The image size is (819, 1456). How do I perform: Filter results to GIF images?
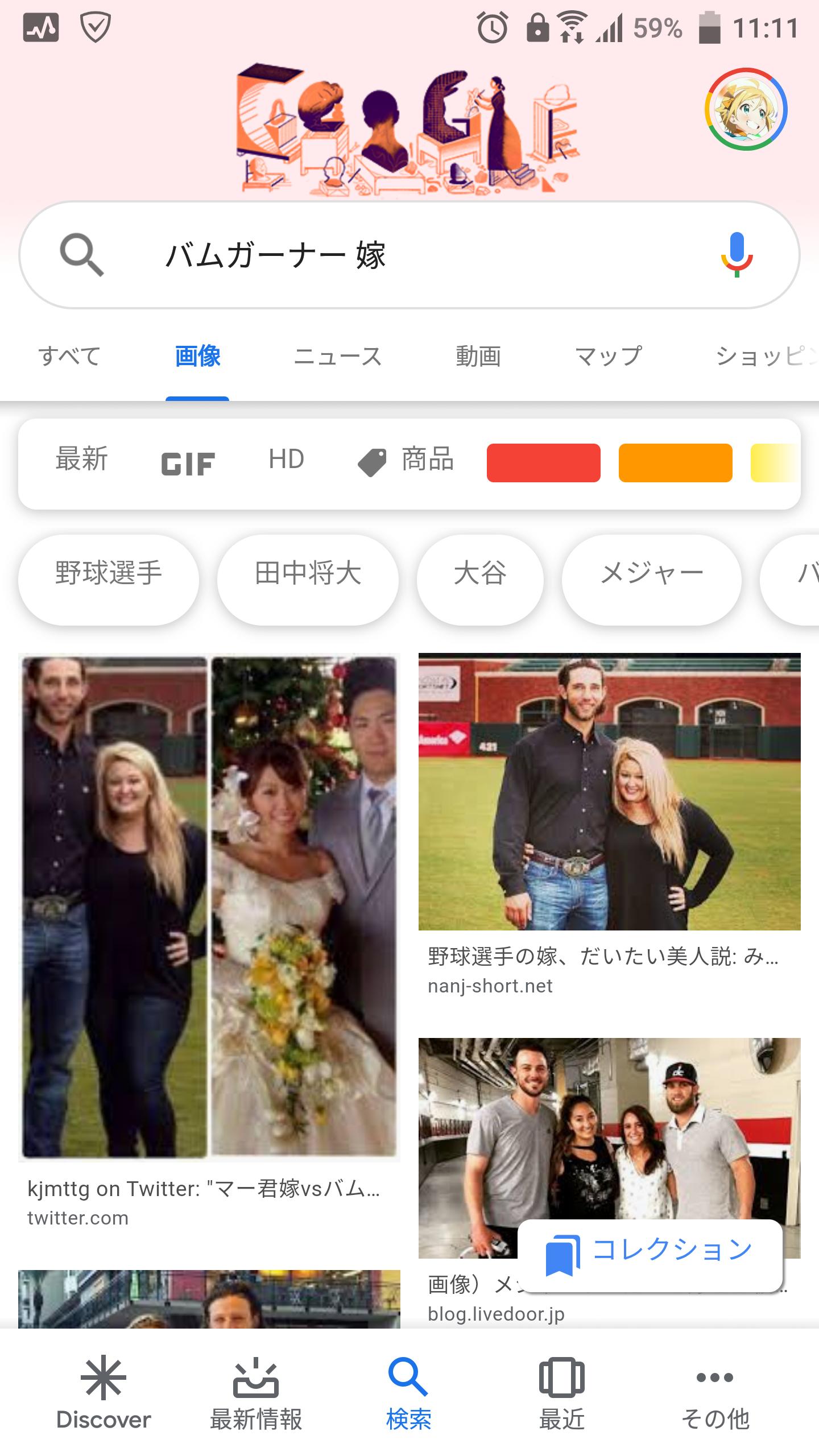point(188,464)
